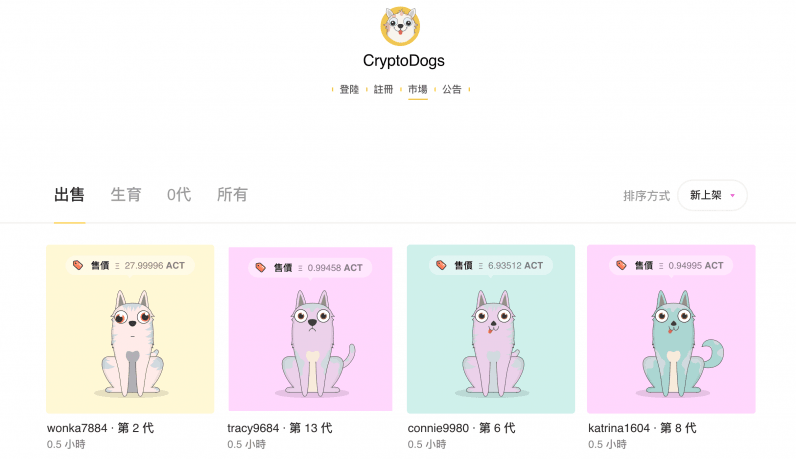Viewport: 796px width, 459px height.
Task: Open the 登陸 login link
Action: (349, 89)
